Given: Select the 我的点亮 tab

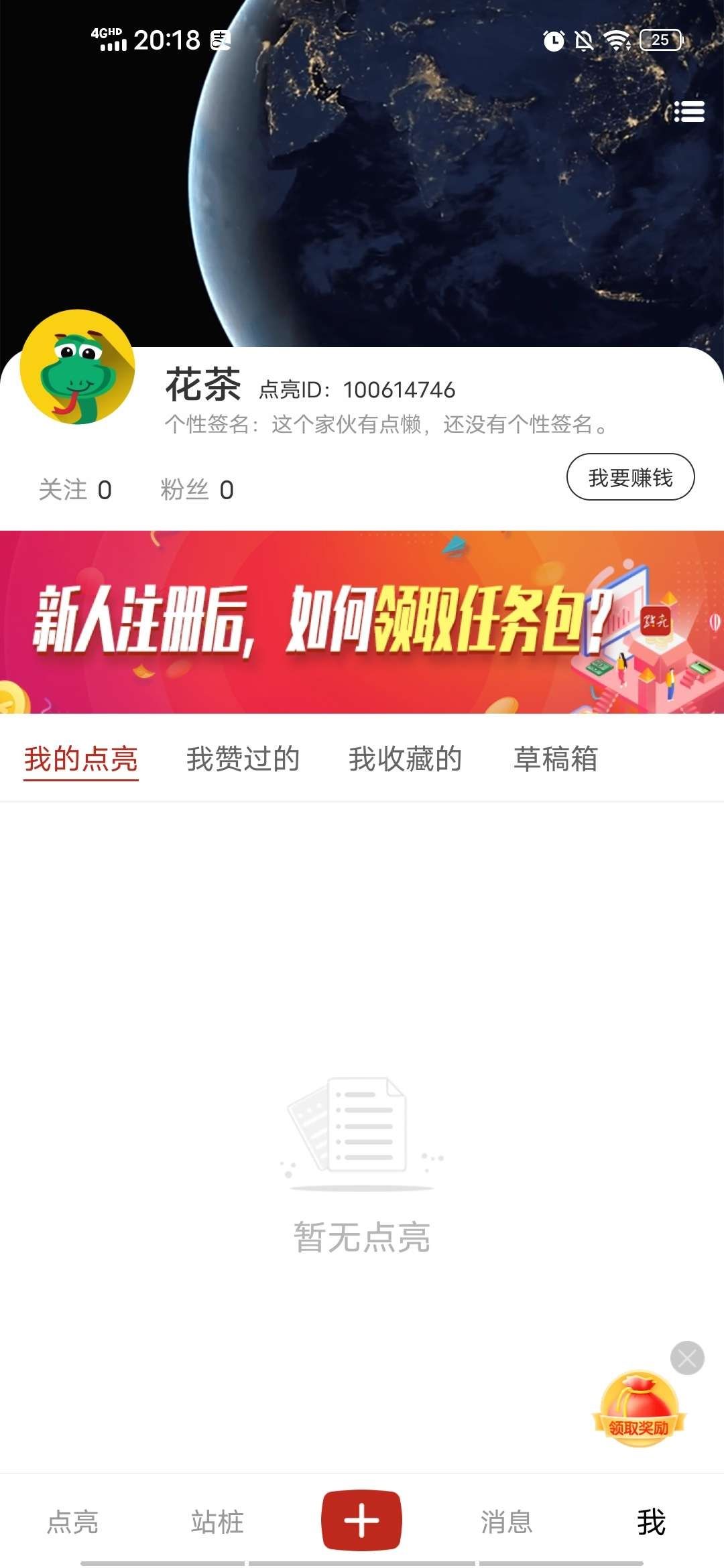Looking at the screenshot, I should [x=81, y=759].
